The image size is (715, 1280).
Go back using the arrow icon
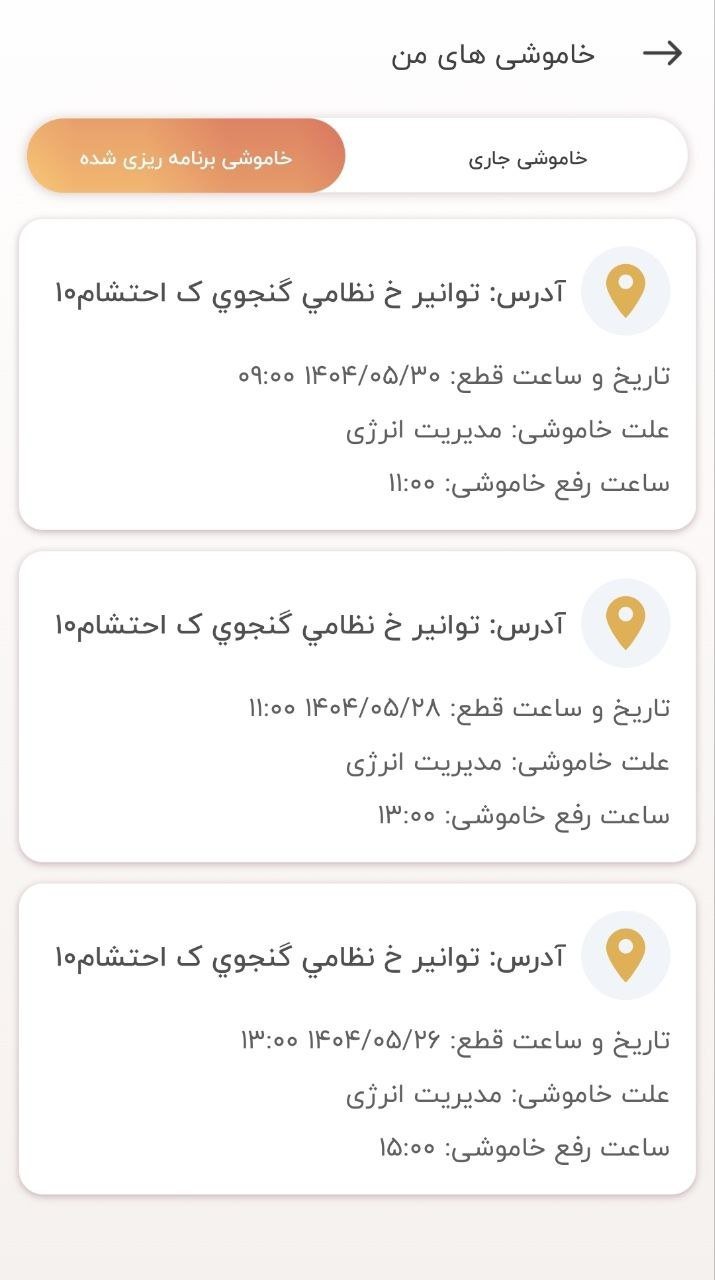[x=662, y=53]
